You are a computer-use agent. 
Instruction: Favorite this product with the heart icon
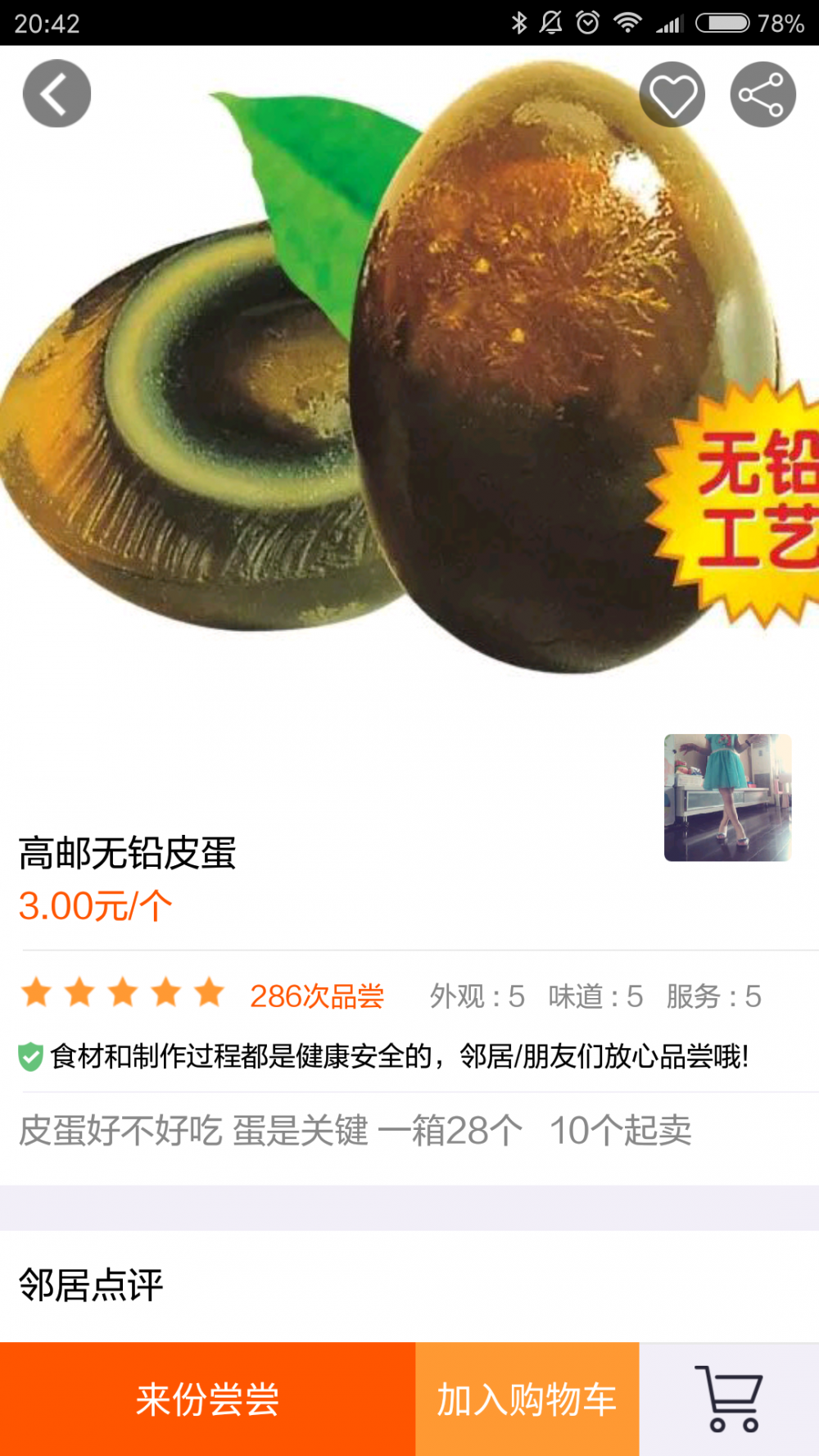[x=672, y=94]
